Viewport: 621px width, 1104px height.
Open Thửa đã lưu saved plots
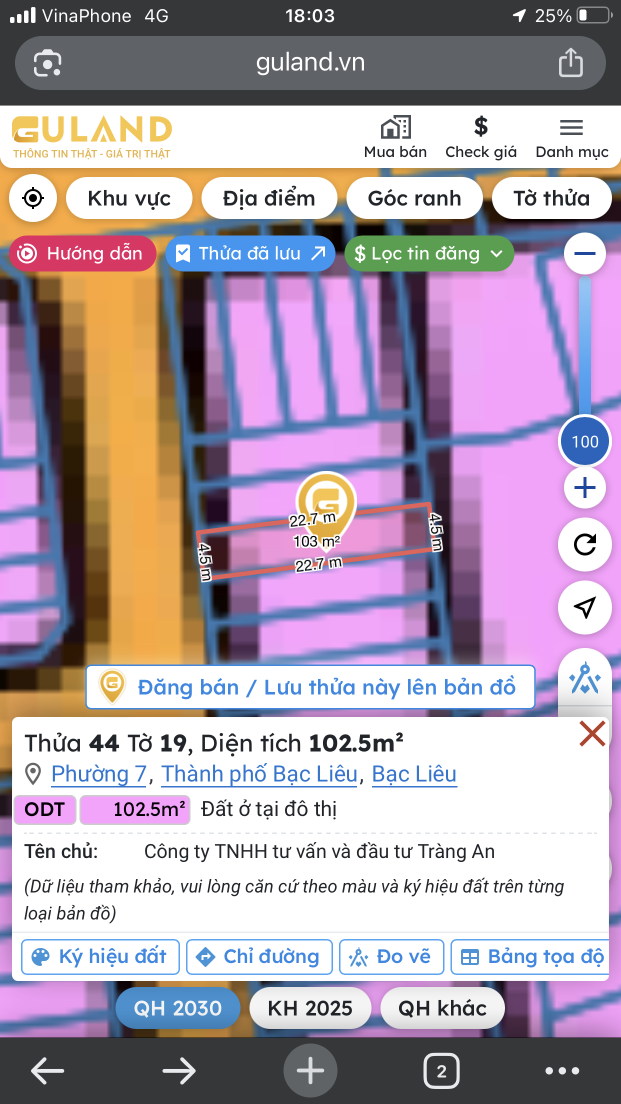pos(250,253)
